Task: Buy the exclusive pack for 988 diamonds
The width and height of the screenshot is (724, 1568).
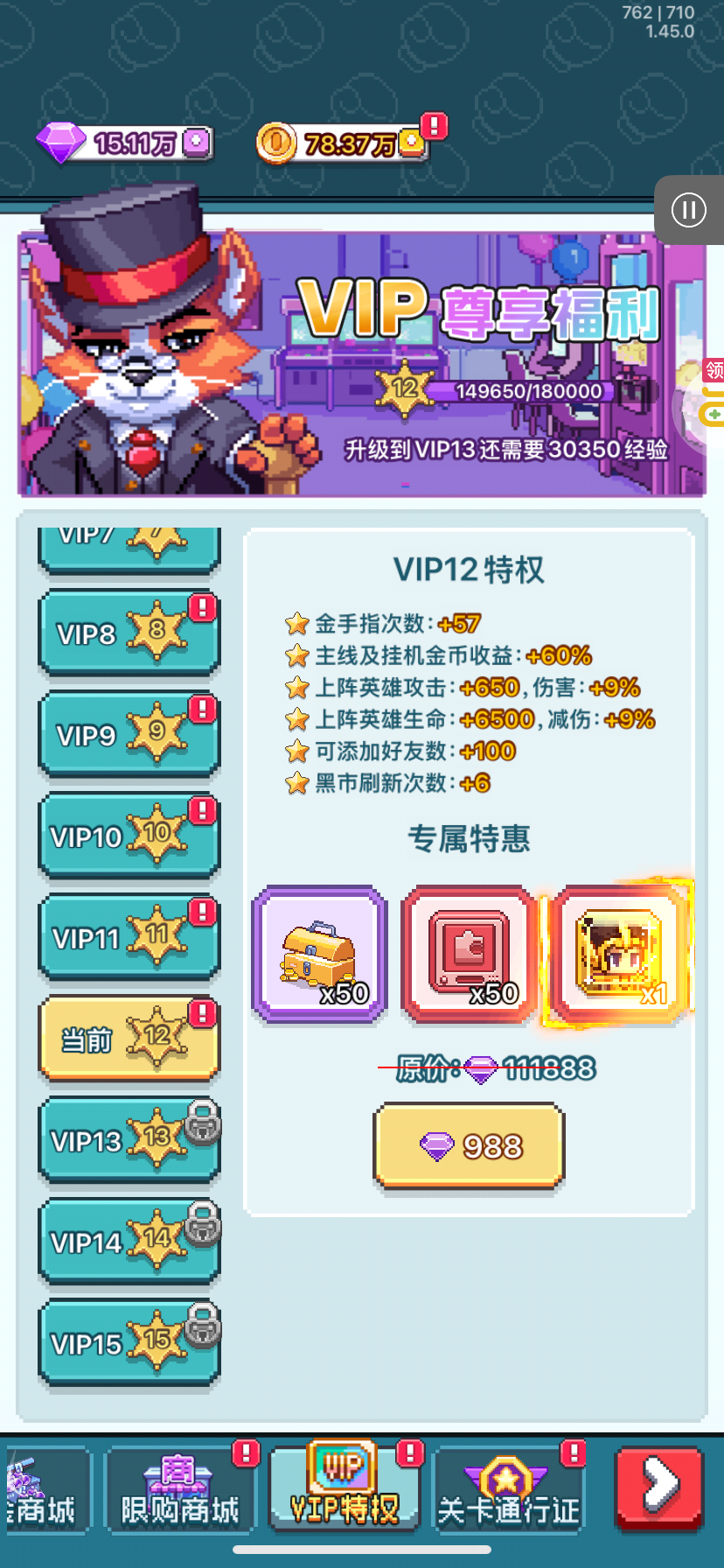Action: pyautogui.click(x=470, y=1146)
